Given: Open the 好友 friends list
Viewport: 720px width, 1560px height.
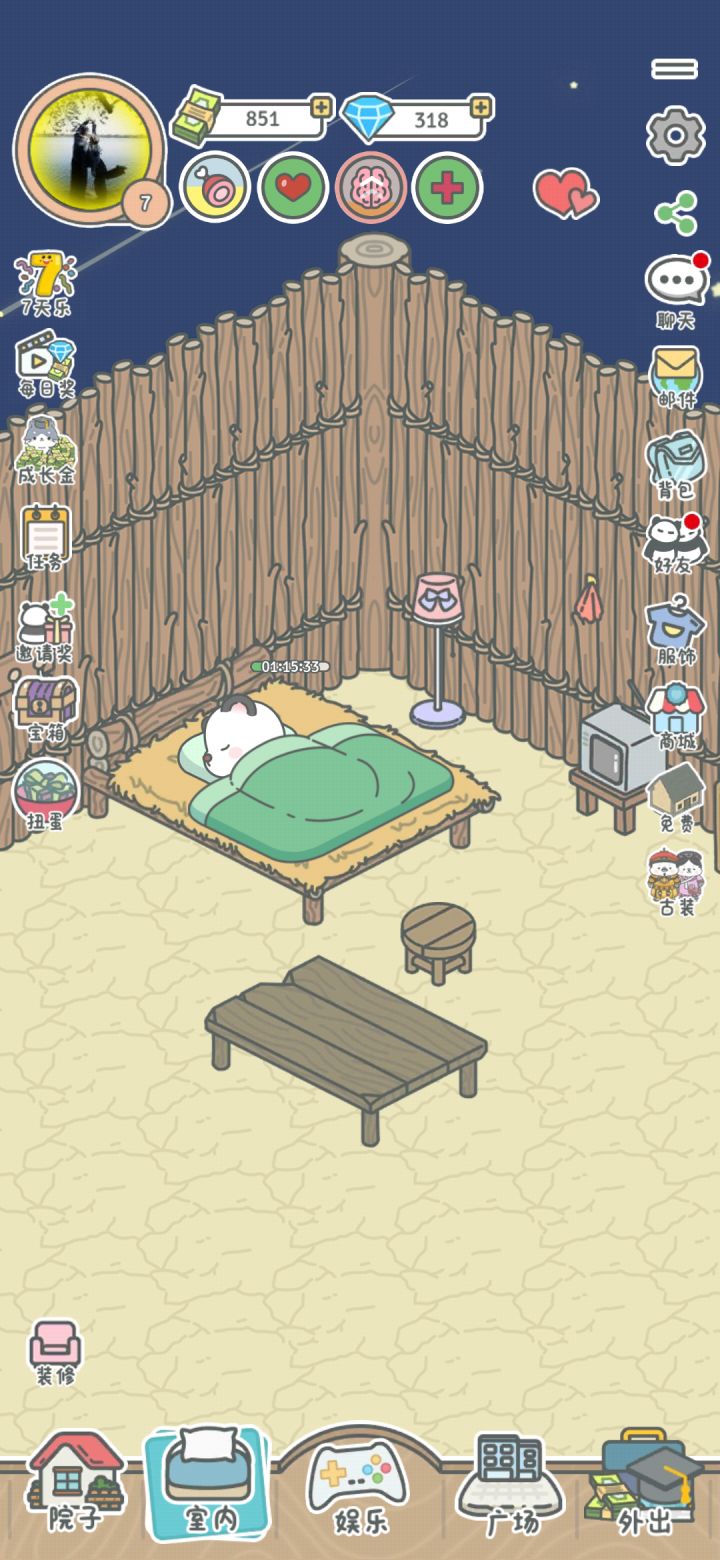Looking at the screenshot, I should point(676,546).
